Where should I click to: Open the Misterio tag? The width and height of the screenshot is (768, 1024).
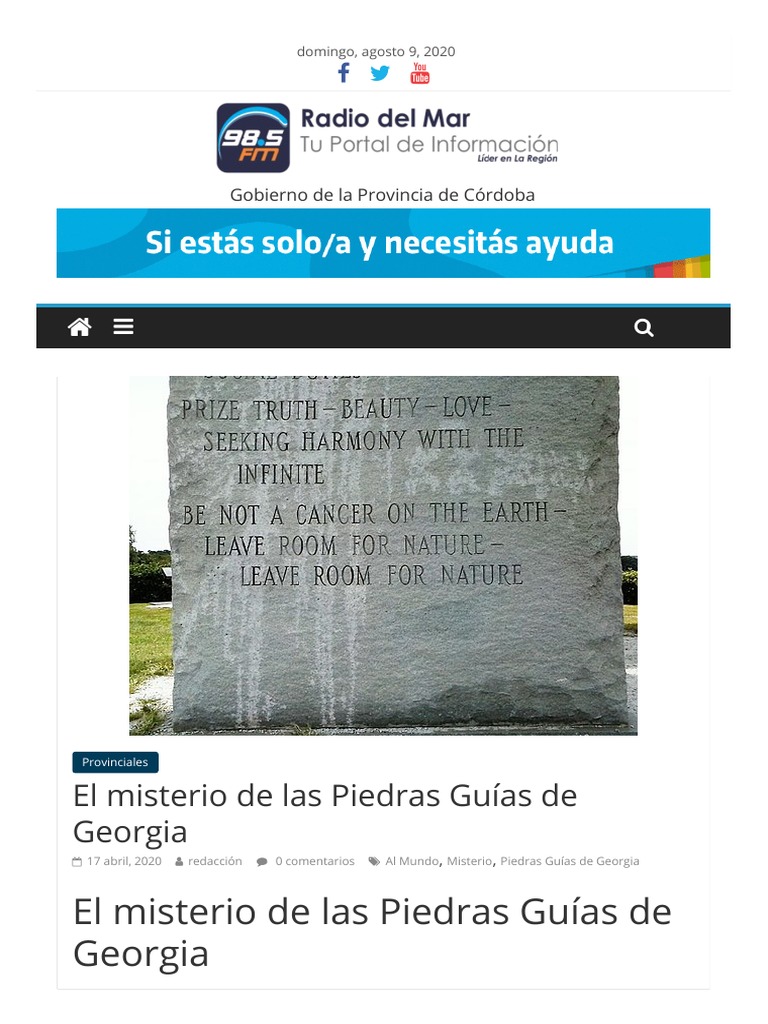[469, 861]
